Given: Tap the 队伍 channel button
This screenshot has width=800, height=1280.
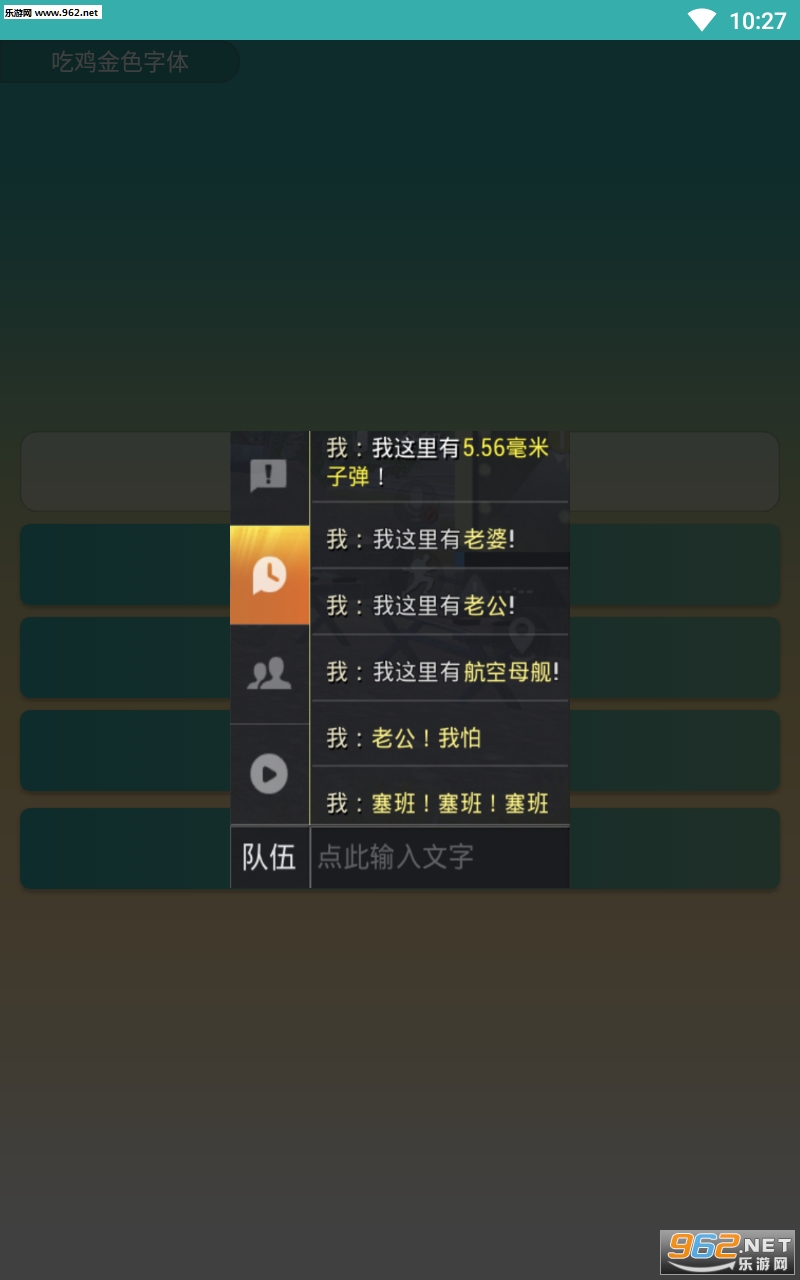Looking at the screenshot, I should (269, 857).
